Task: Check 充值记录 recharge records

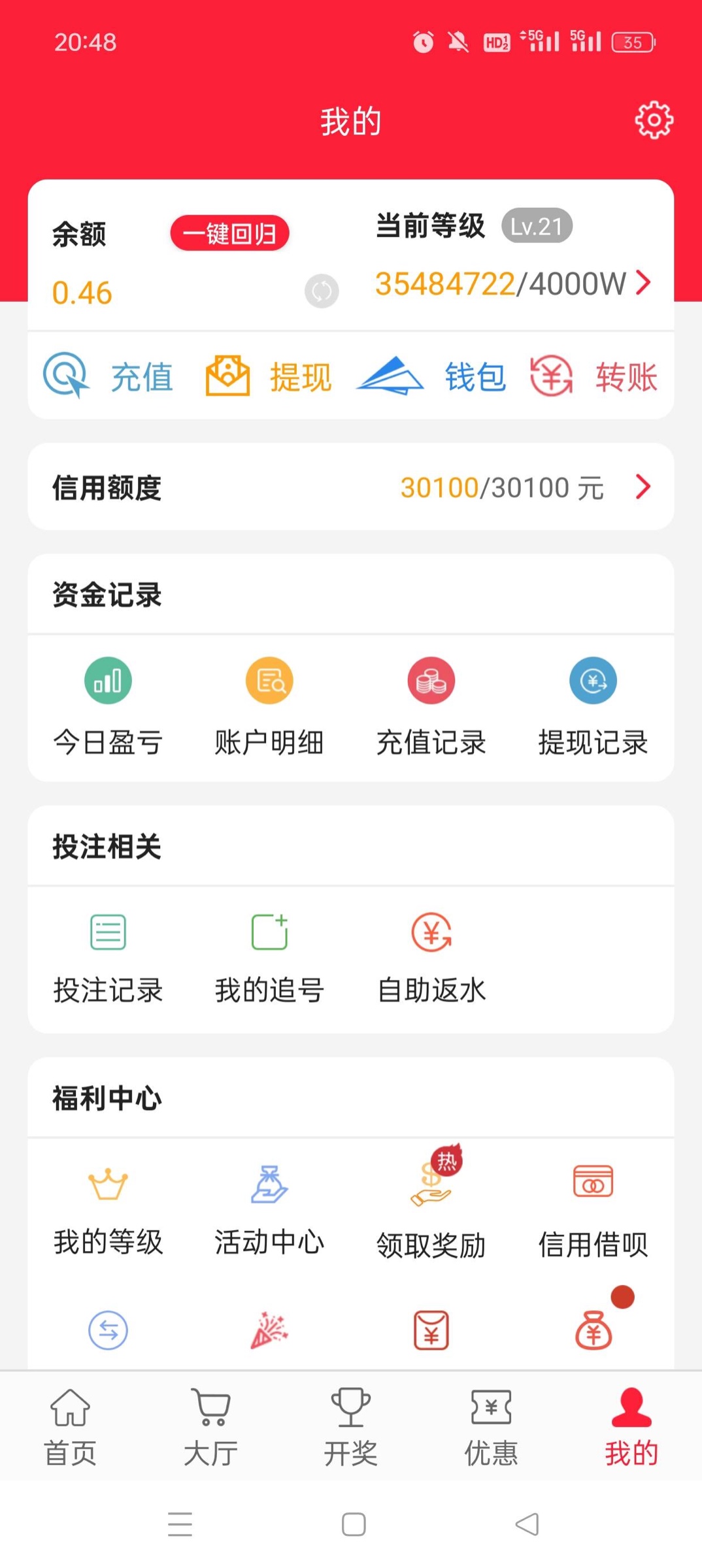Action: pos(431,707)
